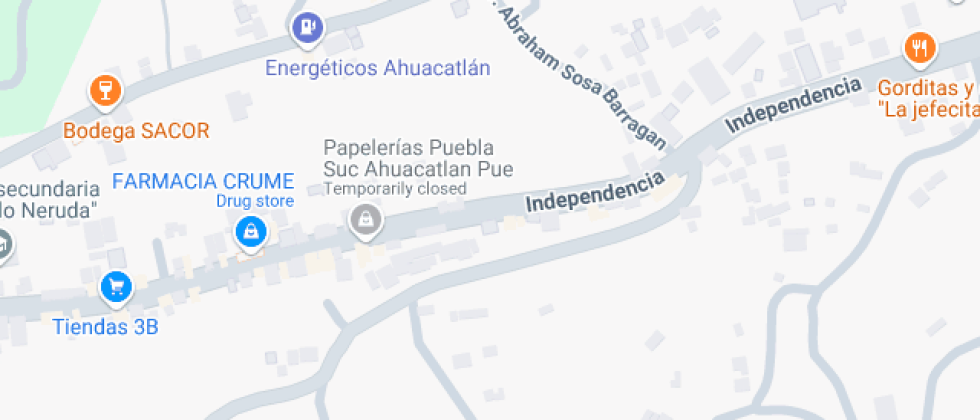Open the Energéticos Ahuacatlán gas station pin

point(308,27)
